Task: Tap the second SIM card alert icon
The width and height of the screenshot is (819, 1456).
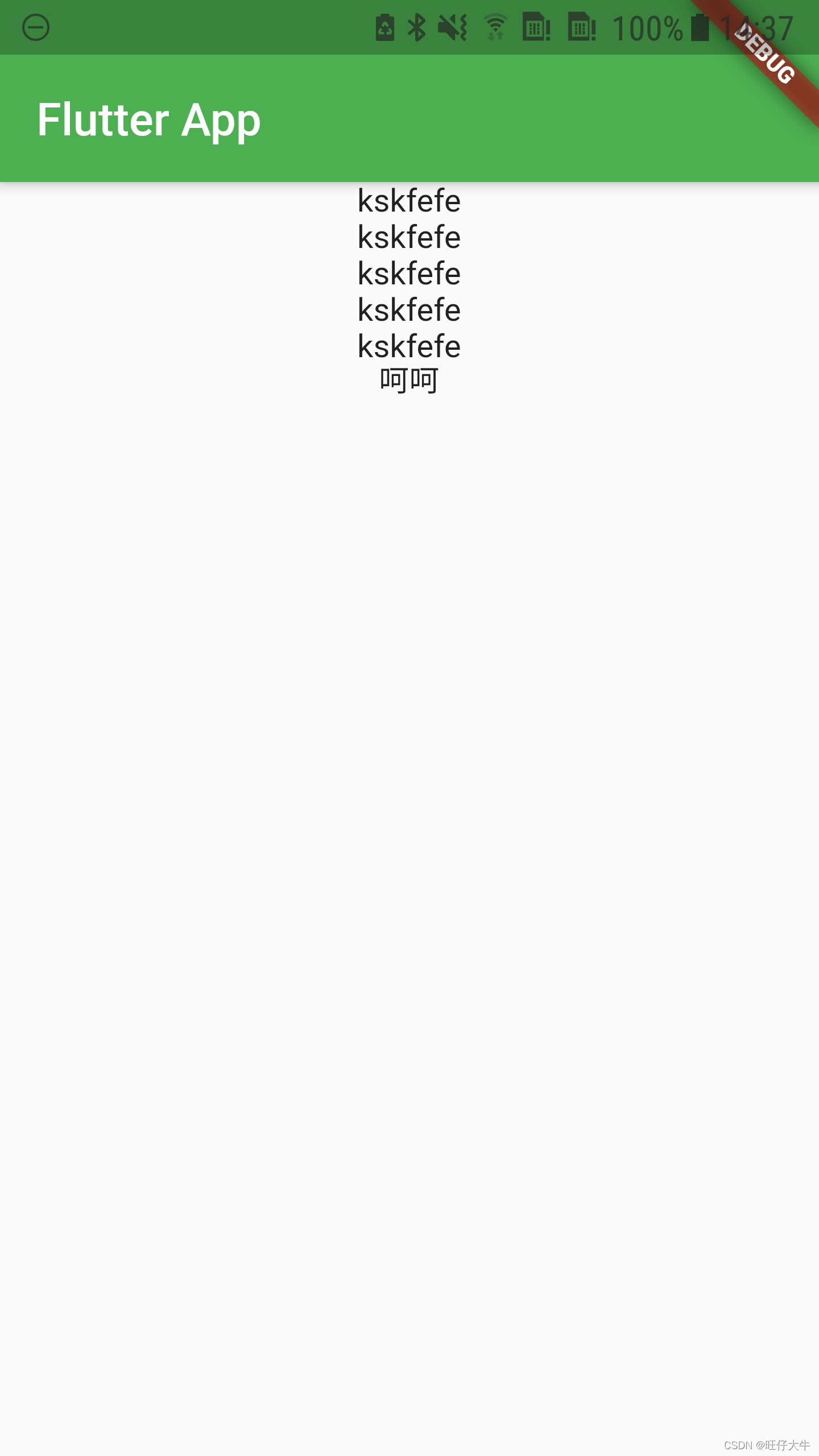Action: (581, 26)
